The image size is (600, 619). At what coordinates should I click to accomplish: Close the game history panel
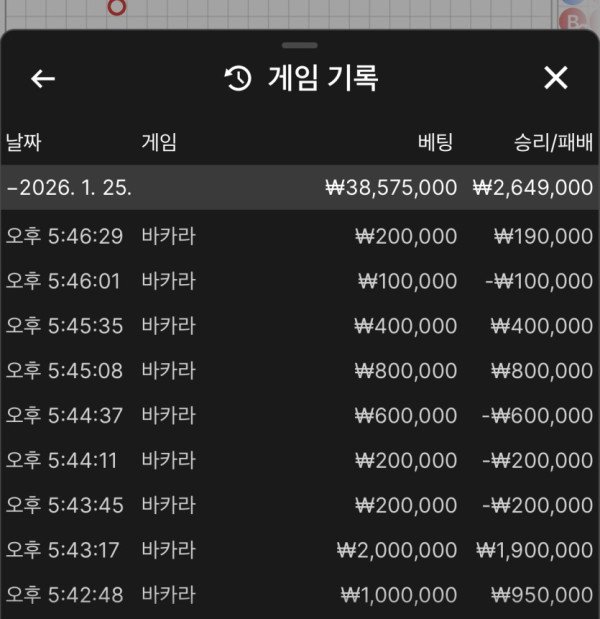(555, 78)
